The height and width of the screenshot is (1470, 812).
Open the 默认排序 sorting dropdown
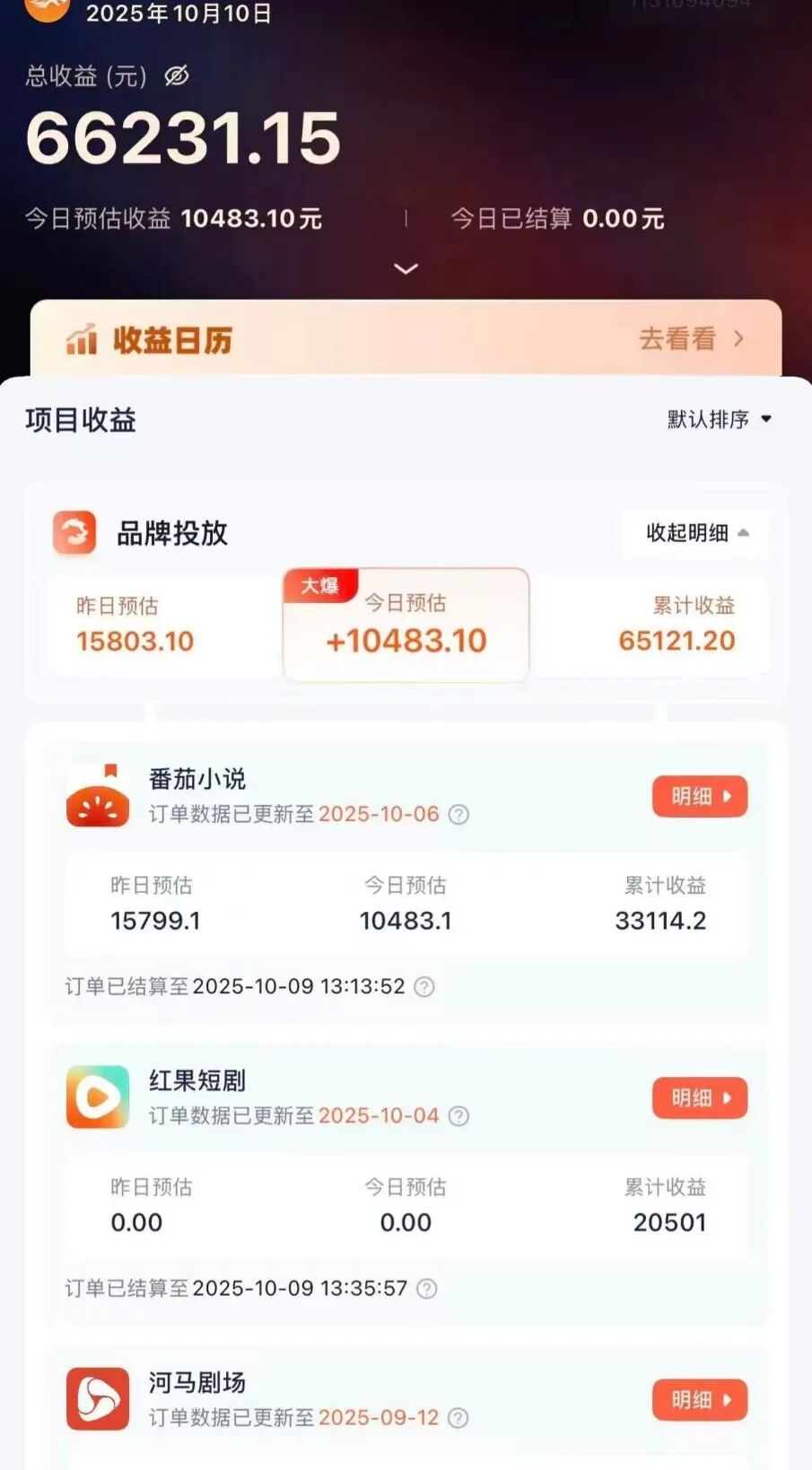point(719,419)
